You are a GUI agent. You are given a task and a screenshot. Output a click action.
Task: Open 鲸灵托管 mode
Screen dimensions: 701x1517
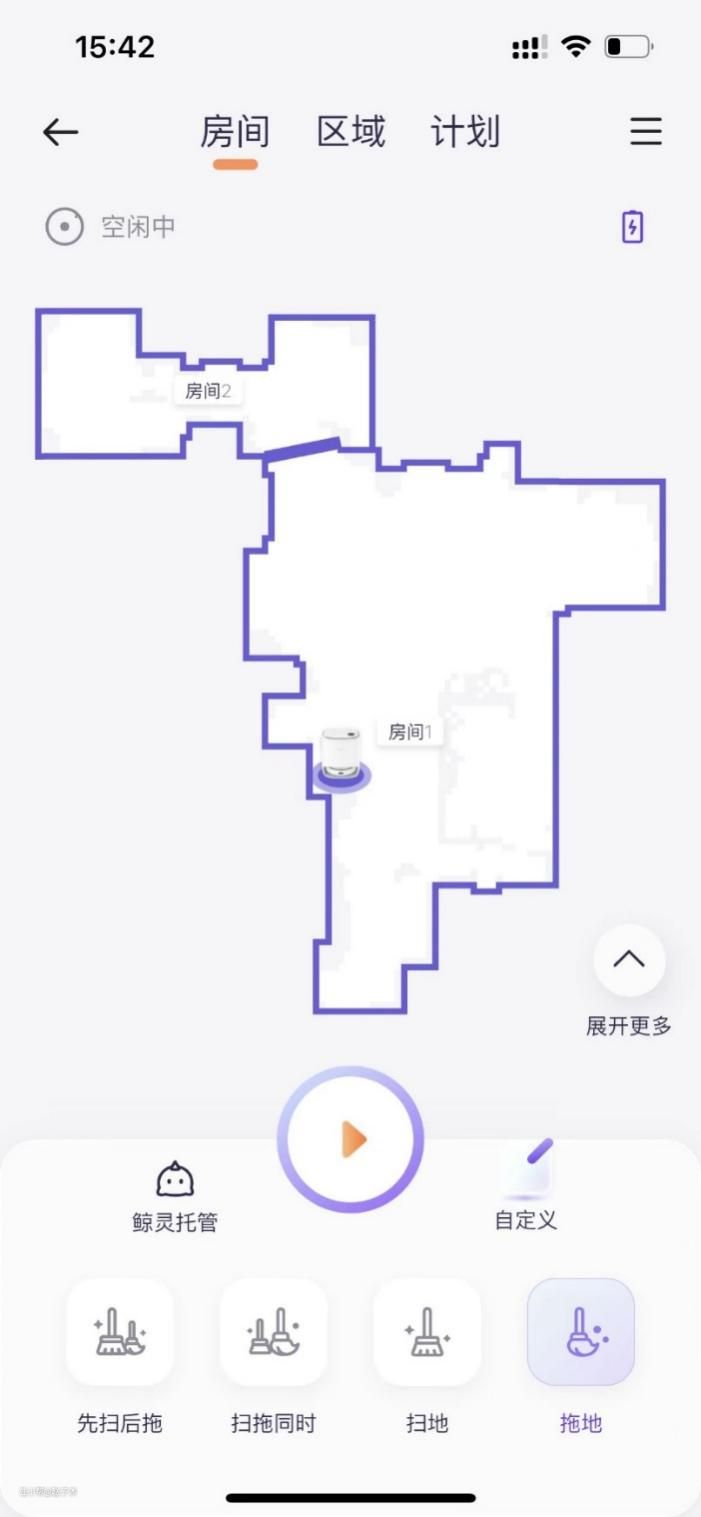pyautogui.click(x=175, y=1196)
